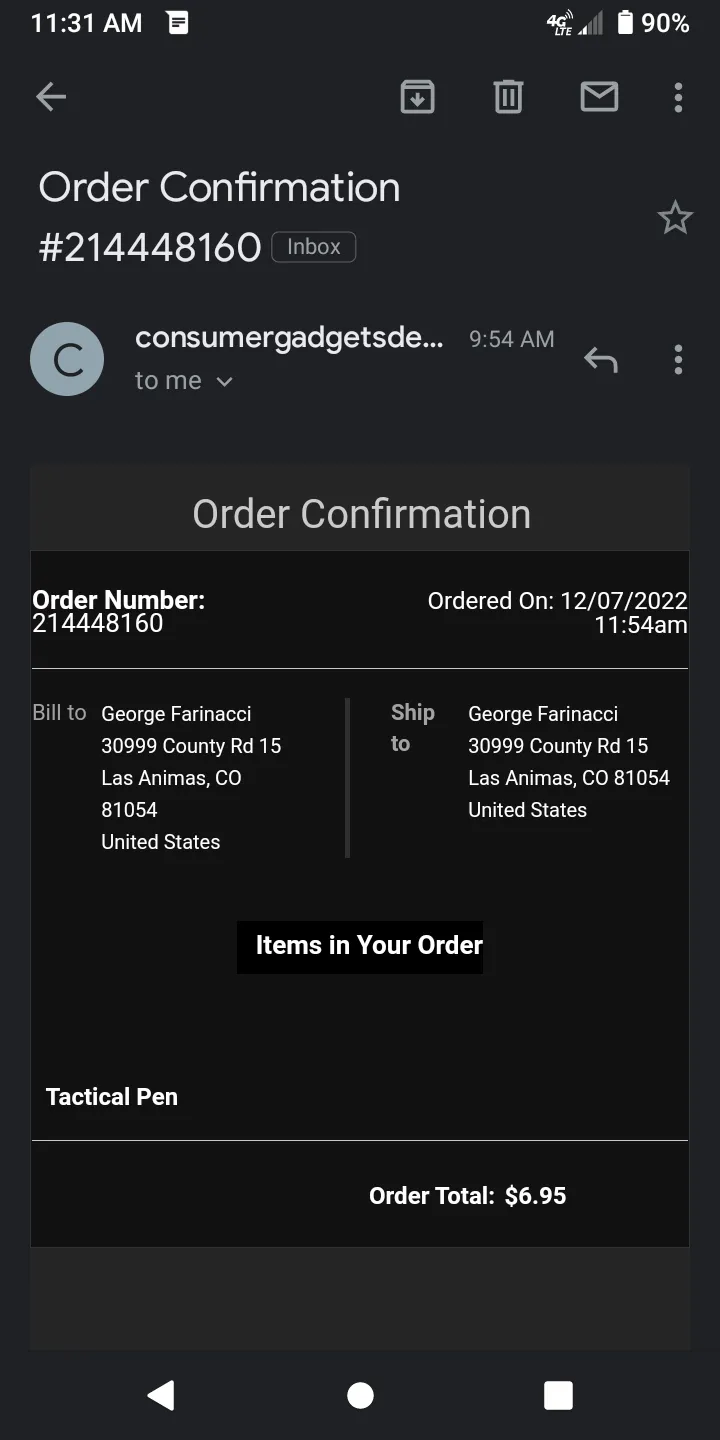Go to the home screen

pyautogui.click(x=360, y=1395)
